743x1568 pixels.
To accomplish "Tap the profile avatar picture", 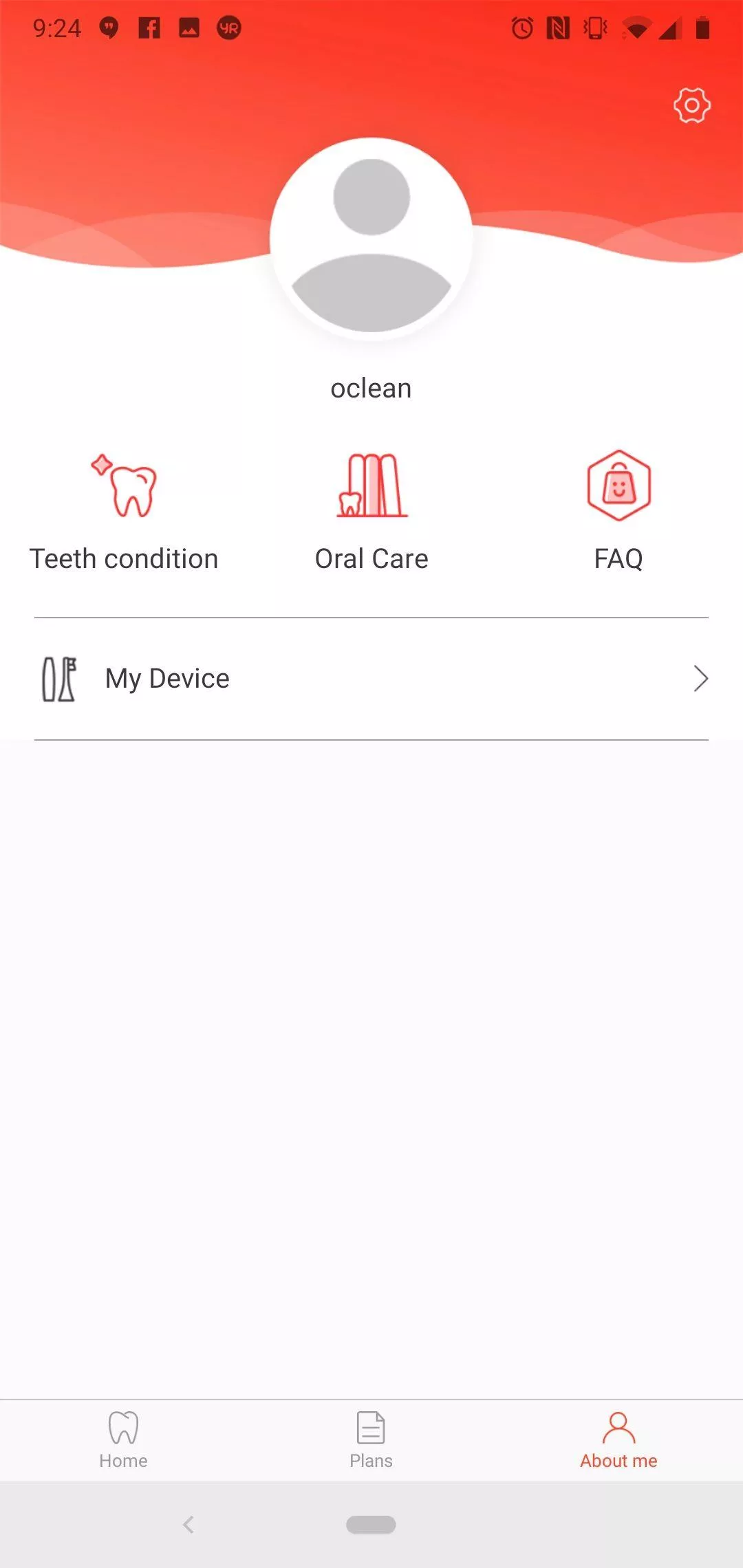I will coord(371,239).
